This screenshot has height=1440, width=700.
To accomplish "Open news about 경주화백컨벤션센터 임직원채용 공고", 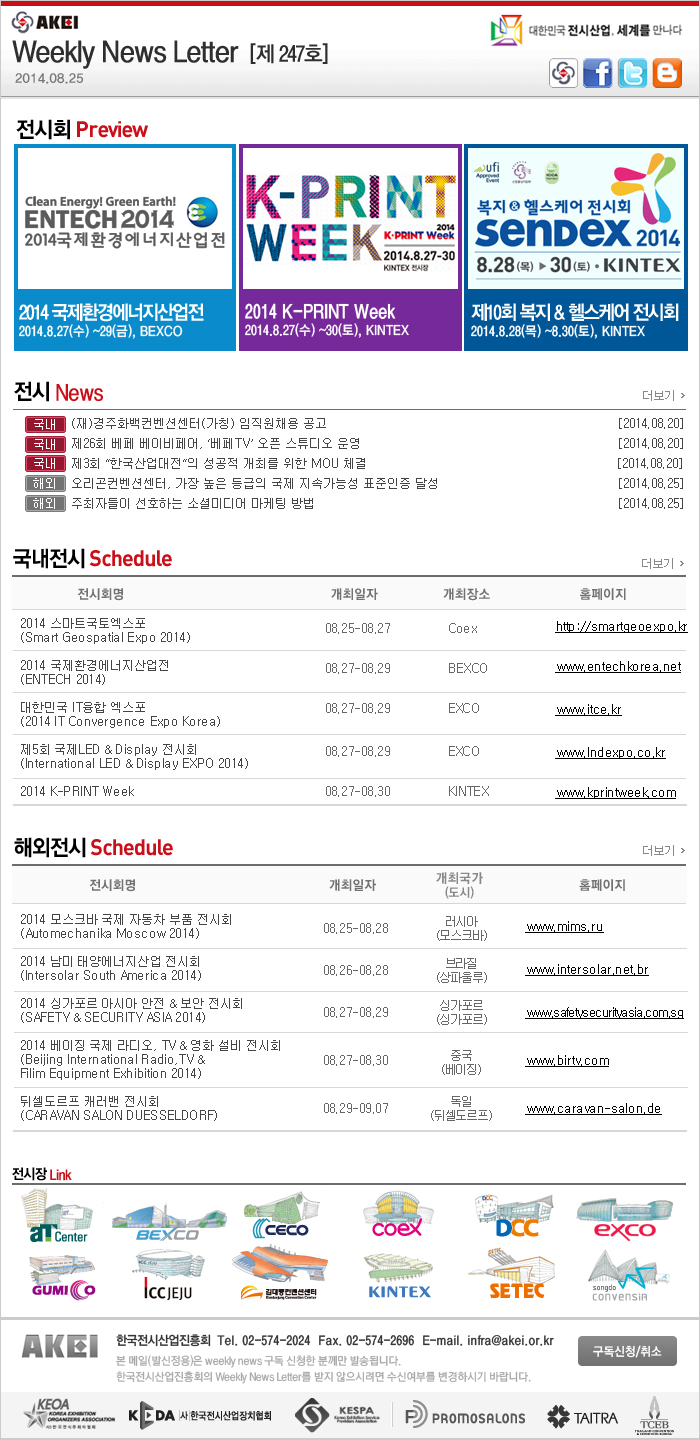I will coord(198,423).
